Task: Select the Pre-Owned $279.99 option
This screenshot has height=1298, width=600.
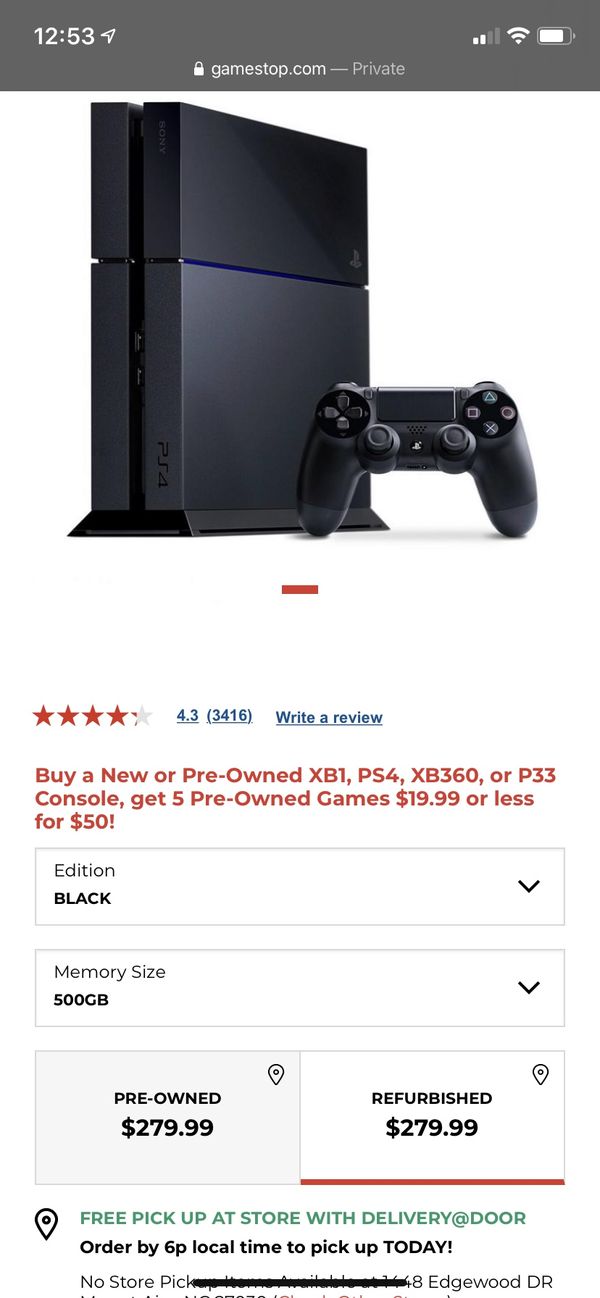Action: click(168, 1117)
